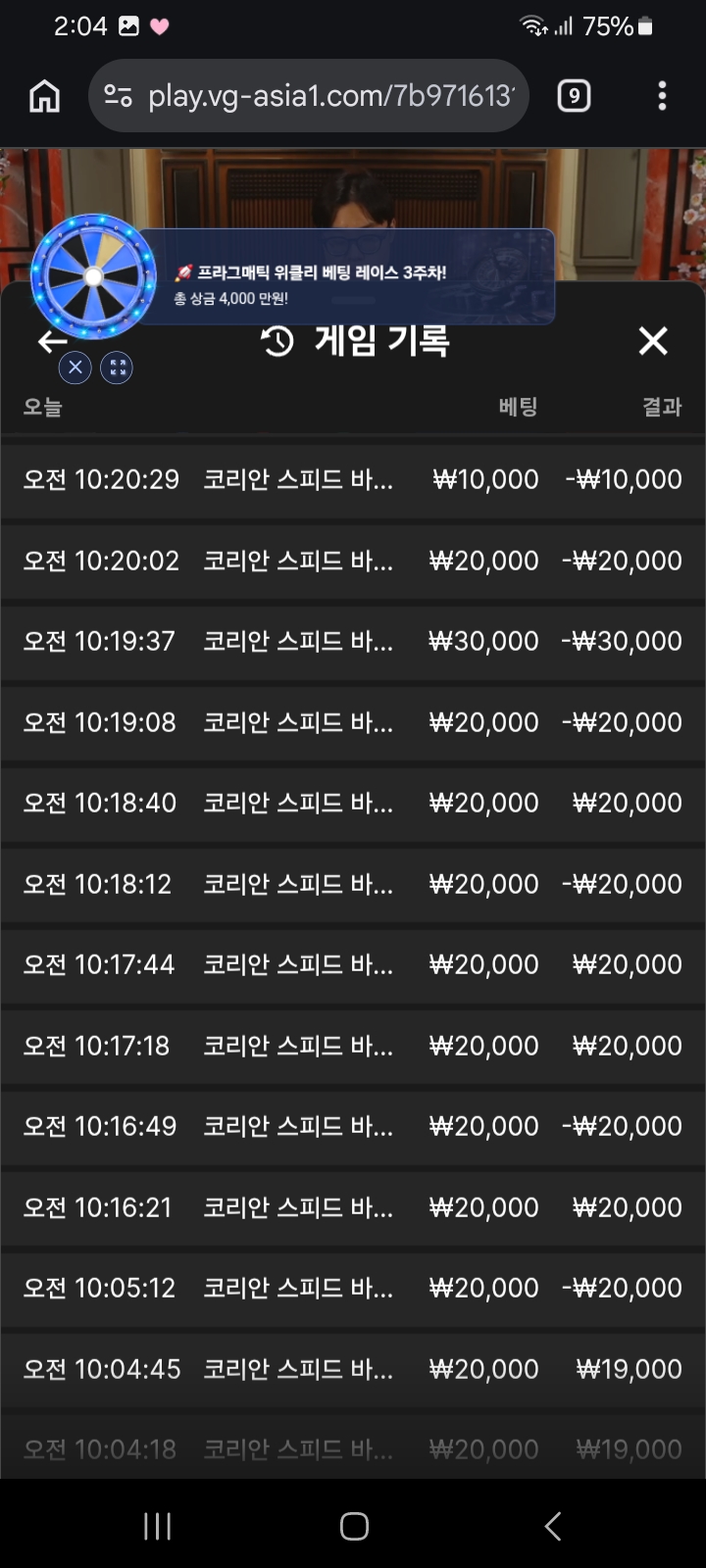Tap the system back button
This screenshot has width=706, height=1568.
553,1526
